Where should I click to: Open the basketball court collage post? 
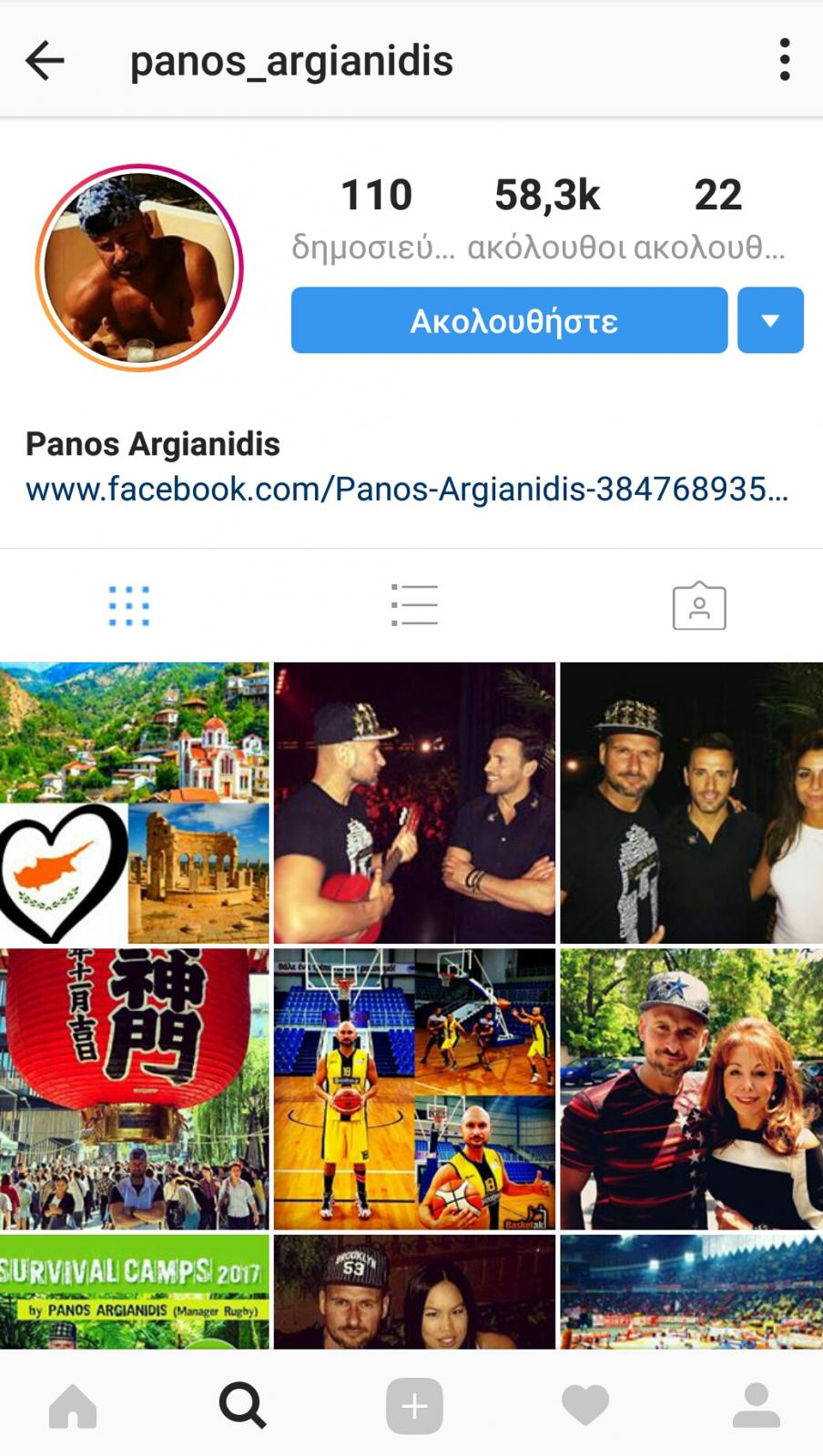point(414,1089)
